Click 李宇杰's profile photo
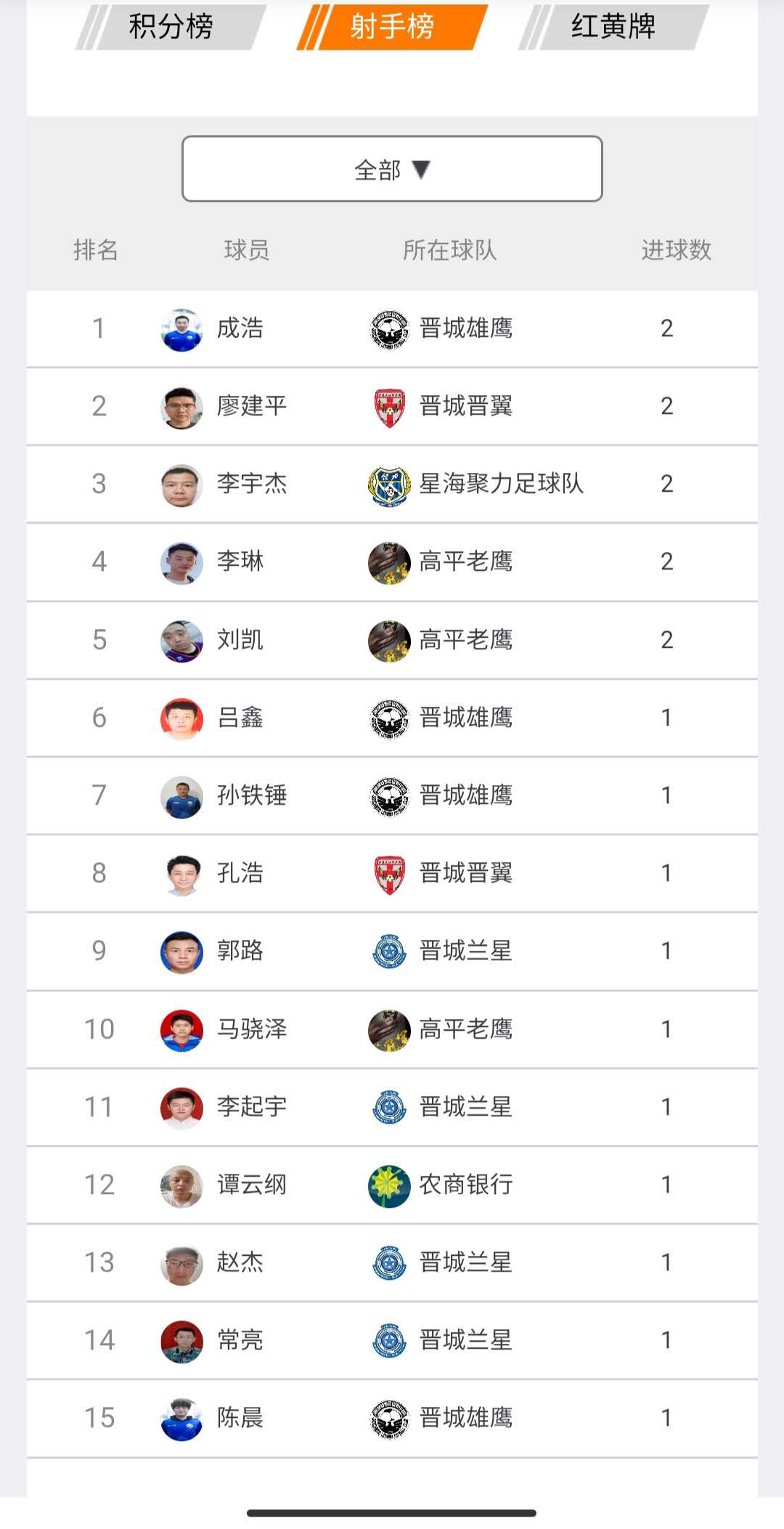The width and height of the screenshot is (784, 1529). (x=181, y=484)
